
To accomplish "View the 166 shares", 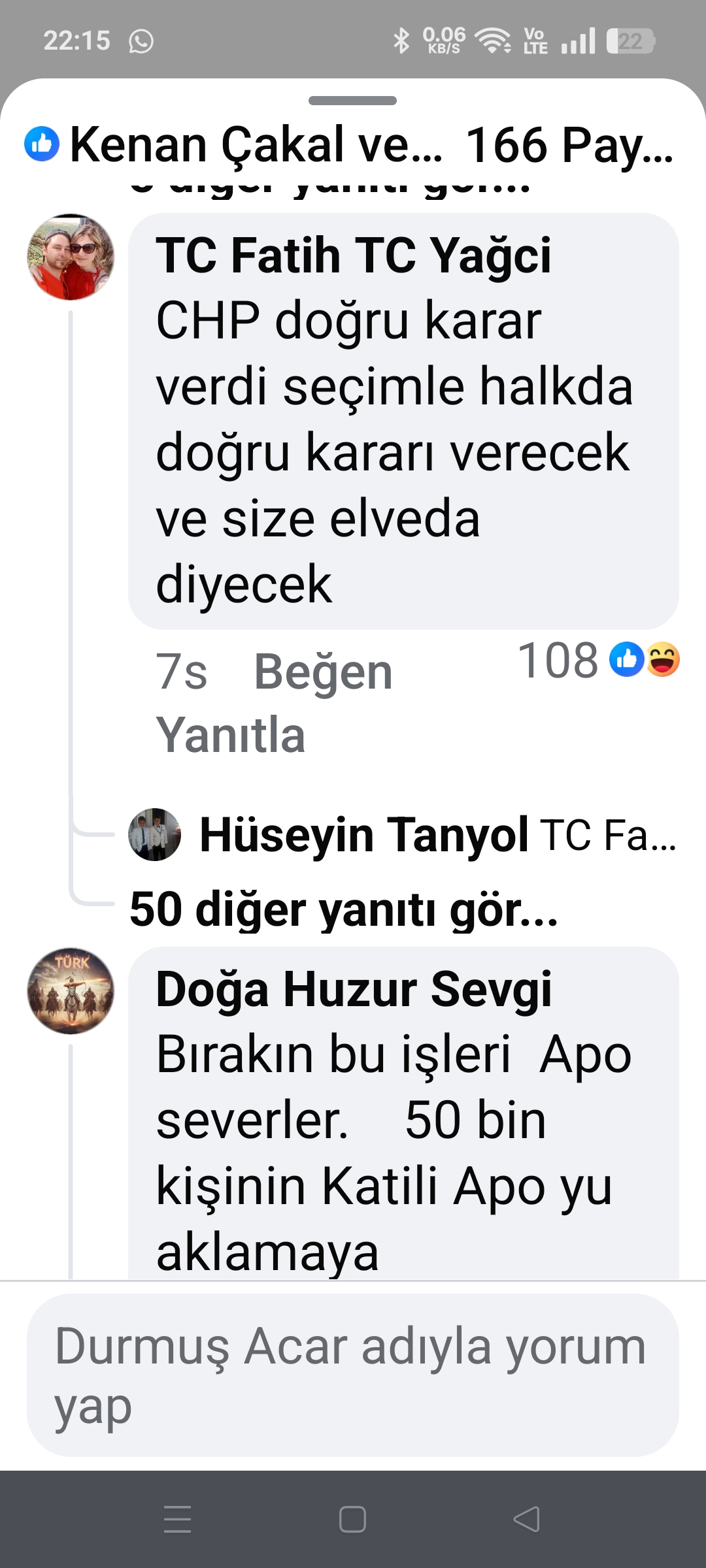I will 569,144.
